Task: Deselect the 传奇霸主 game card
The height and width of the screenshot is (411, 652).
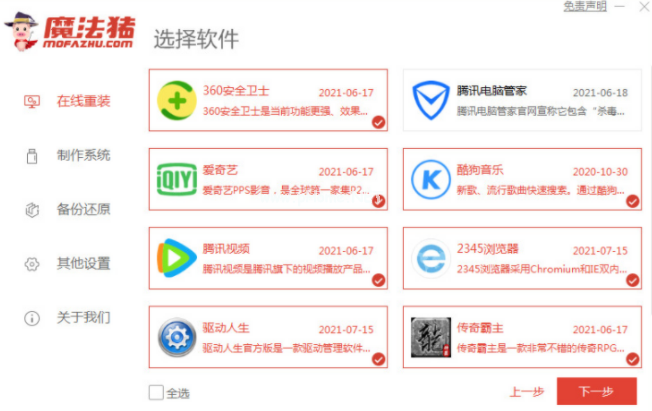Action: [x=522, y=337]
